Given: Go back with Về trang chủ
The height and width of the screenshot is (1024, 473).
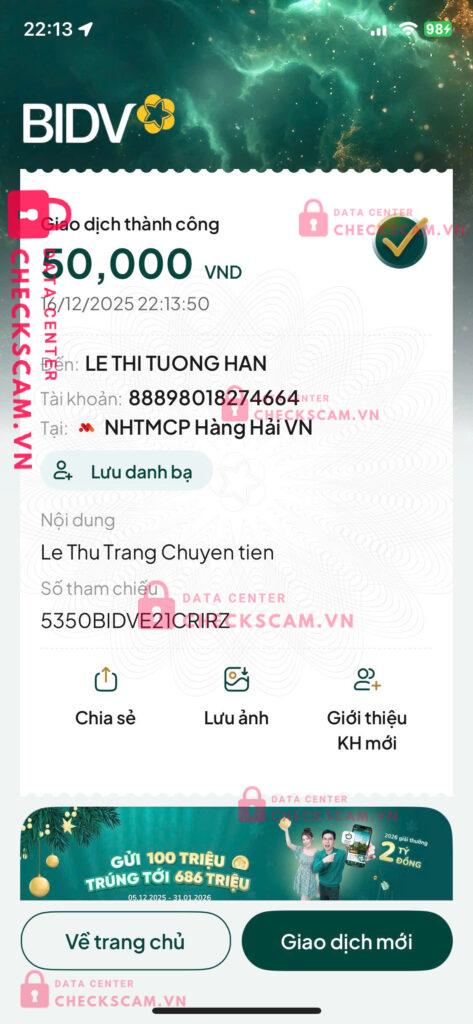Looking at the screenshot, I should (x=125, y=942).
